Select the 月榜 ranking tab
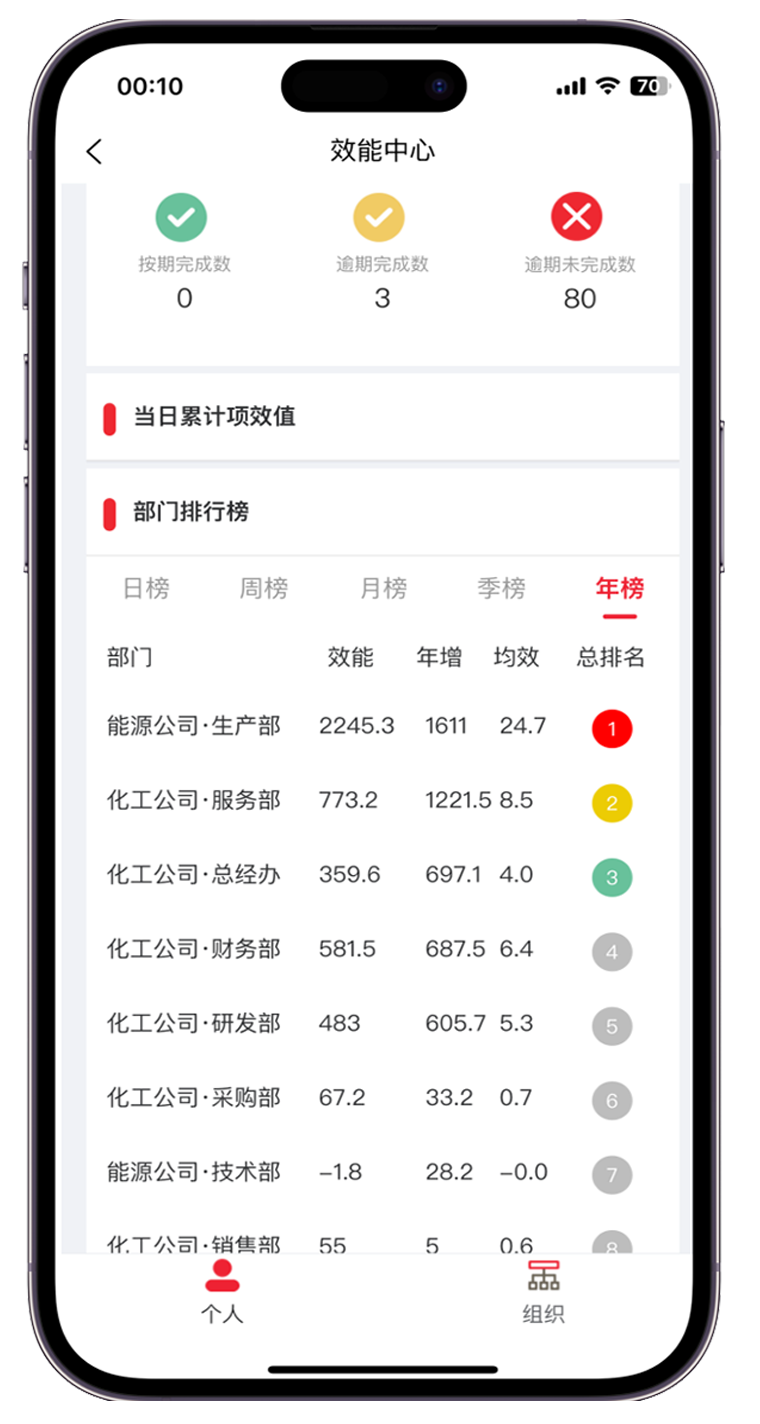The image size is (760, 1424). coord(383,588)
